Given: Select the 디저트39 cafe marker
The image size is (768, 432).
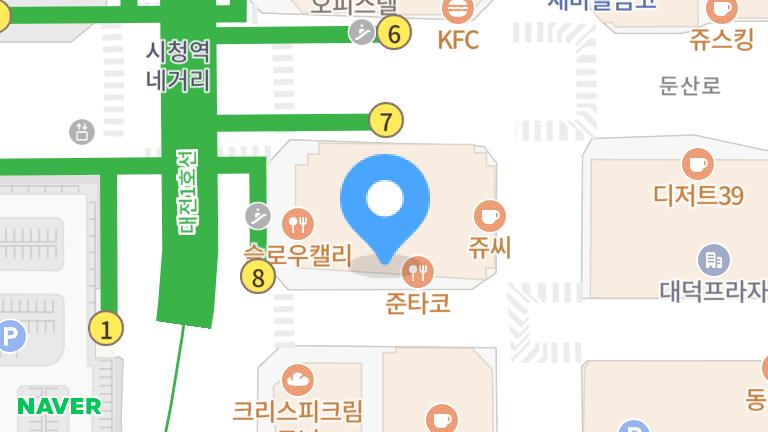Looking at the screenshot, I should tap(698, 165).
